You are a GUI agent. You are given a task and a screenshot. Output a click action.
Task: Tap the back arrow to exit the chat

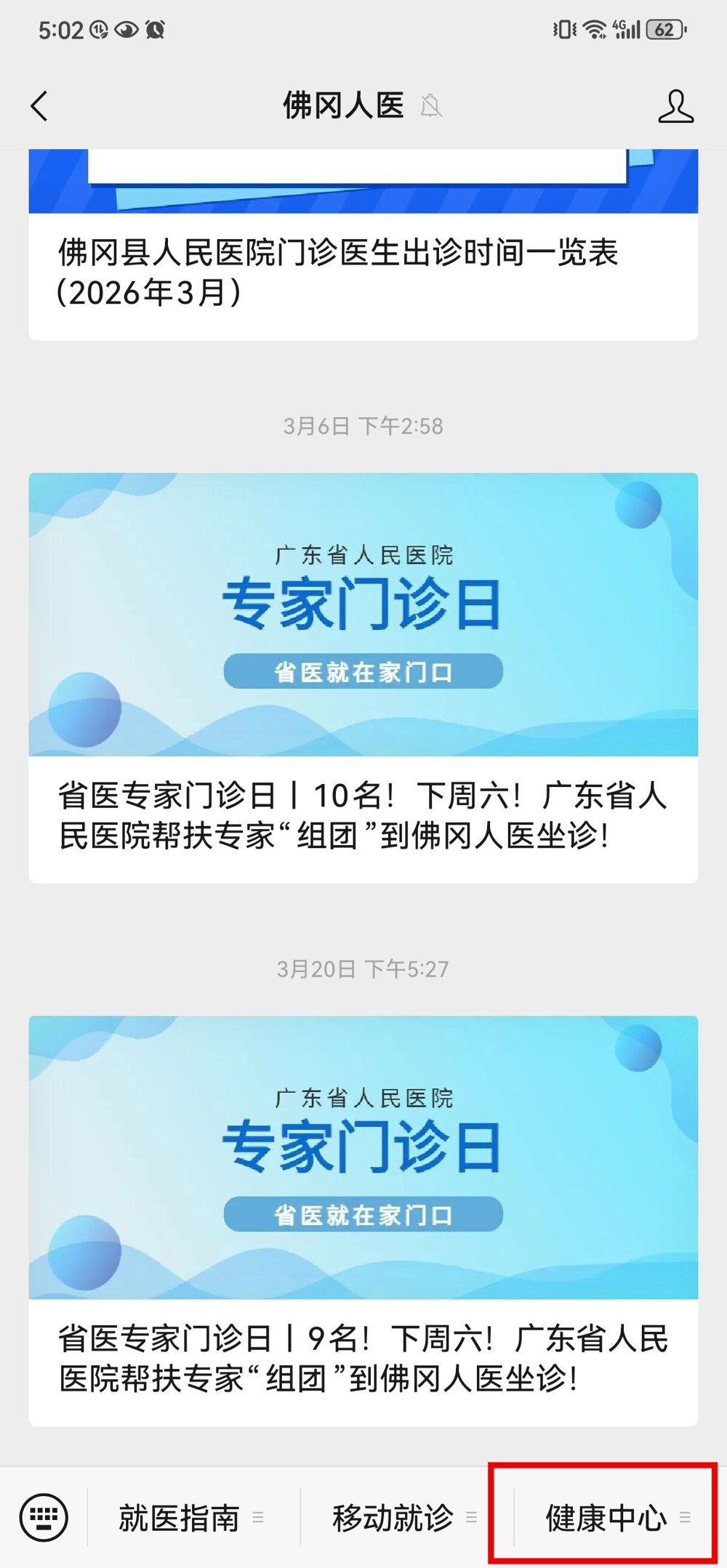39,105
